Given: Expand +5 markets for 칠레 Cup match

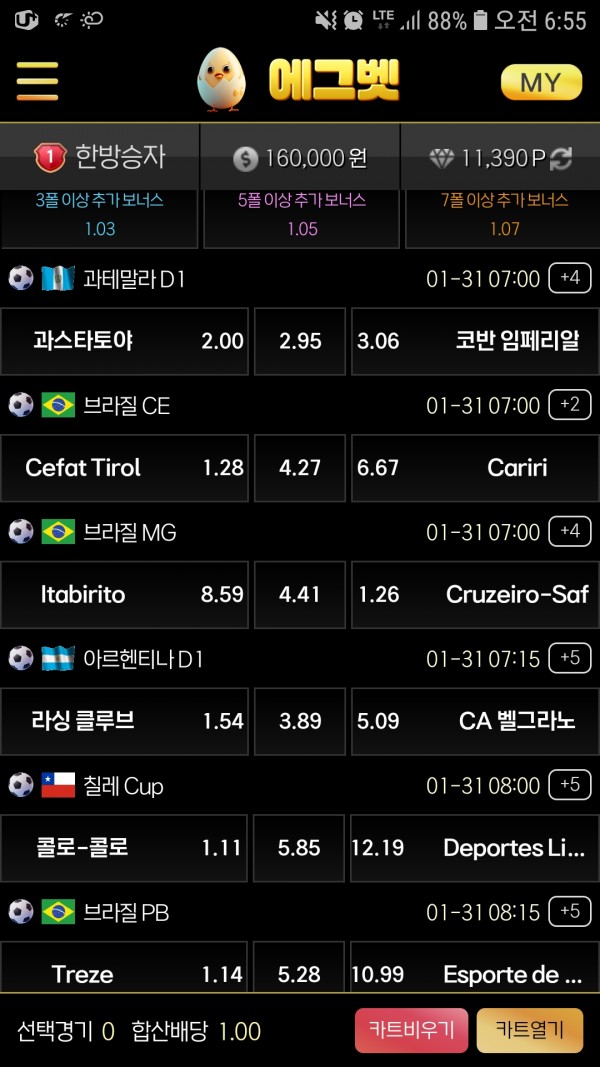Looking at the screenshot, I should tap(570, 785).
